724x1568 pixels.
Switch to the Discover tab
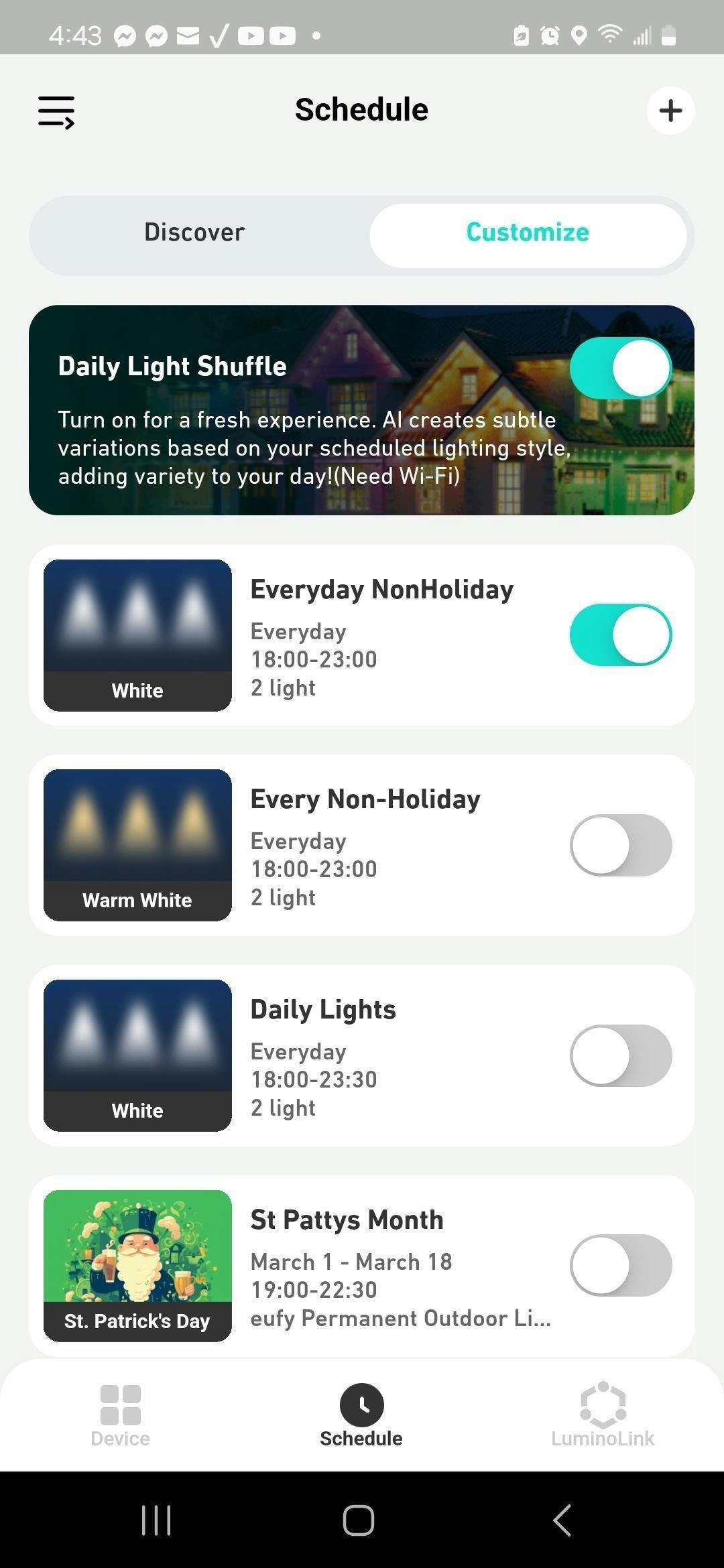click(x=194, y=233)
